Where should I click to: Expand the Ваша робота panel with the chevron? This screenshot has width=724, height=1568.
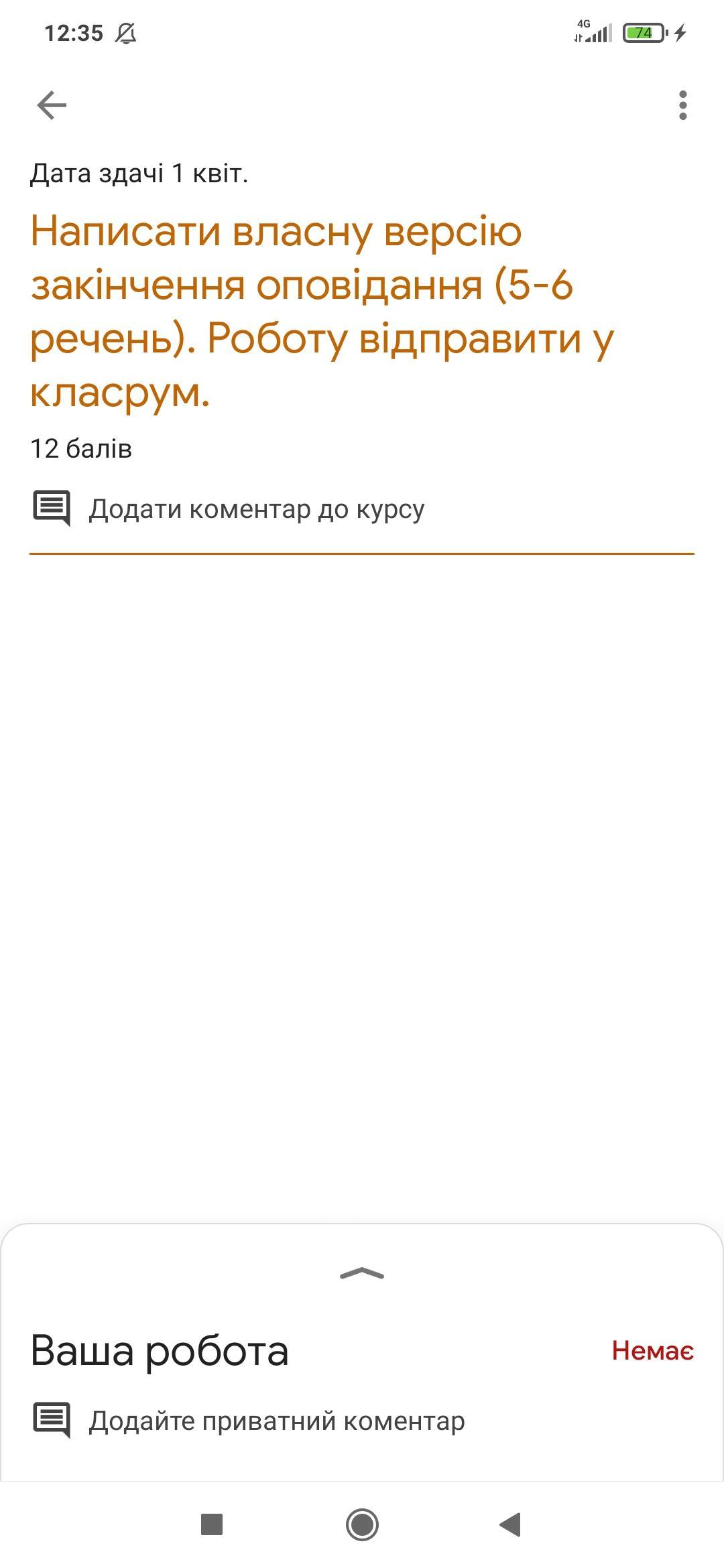click(x=362, y=1274)
